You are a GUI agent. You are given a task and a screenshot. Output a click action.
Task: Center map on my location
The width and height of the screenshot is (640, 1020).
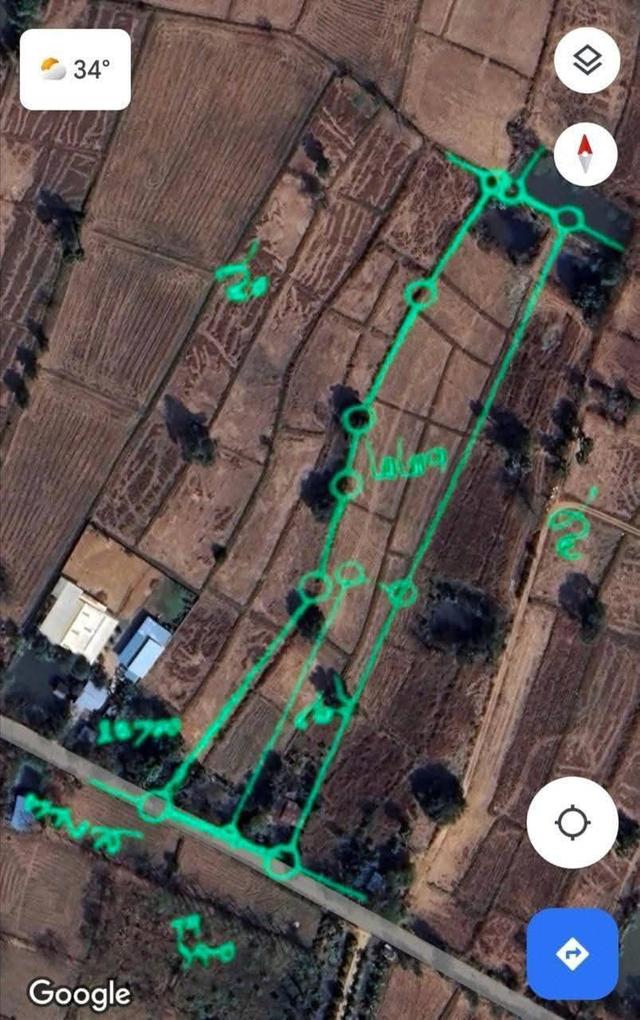click(572, 823)
